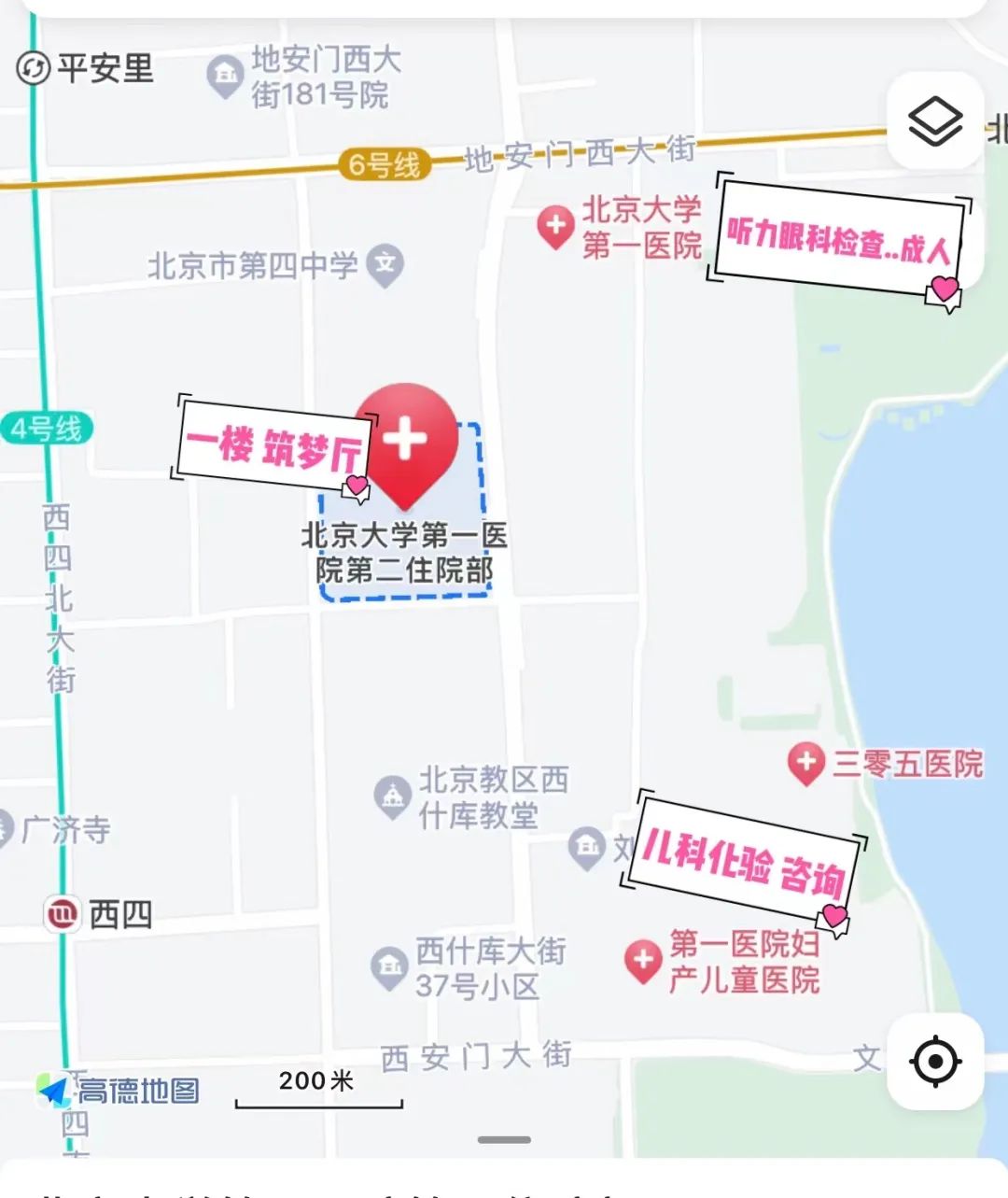Re-center the map on my location
Image resolution: width=1008 pixels, height=1198 pixels.
click(934, 1062)
